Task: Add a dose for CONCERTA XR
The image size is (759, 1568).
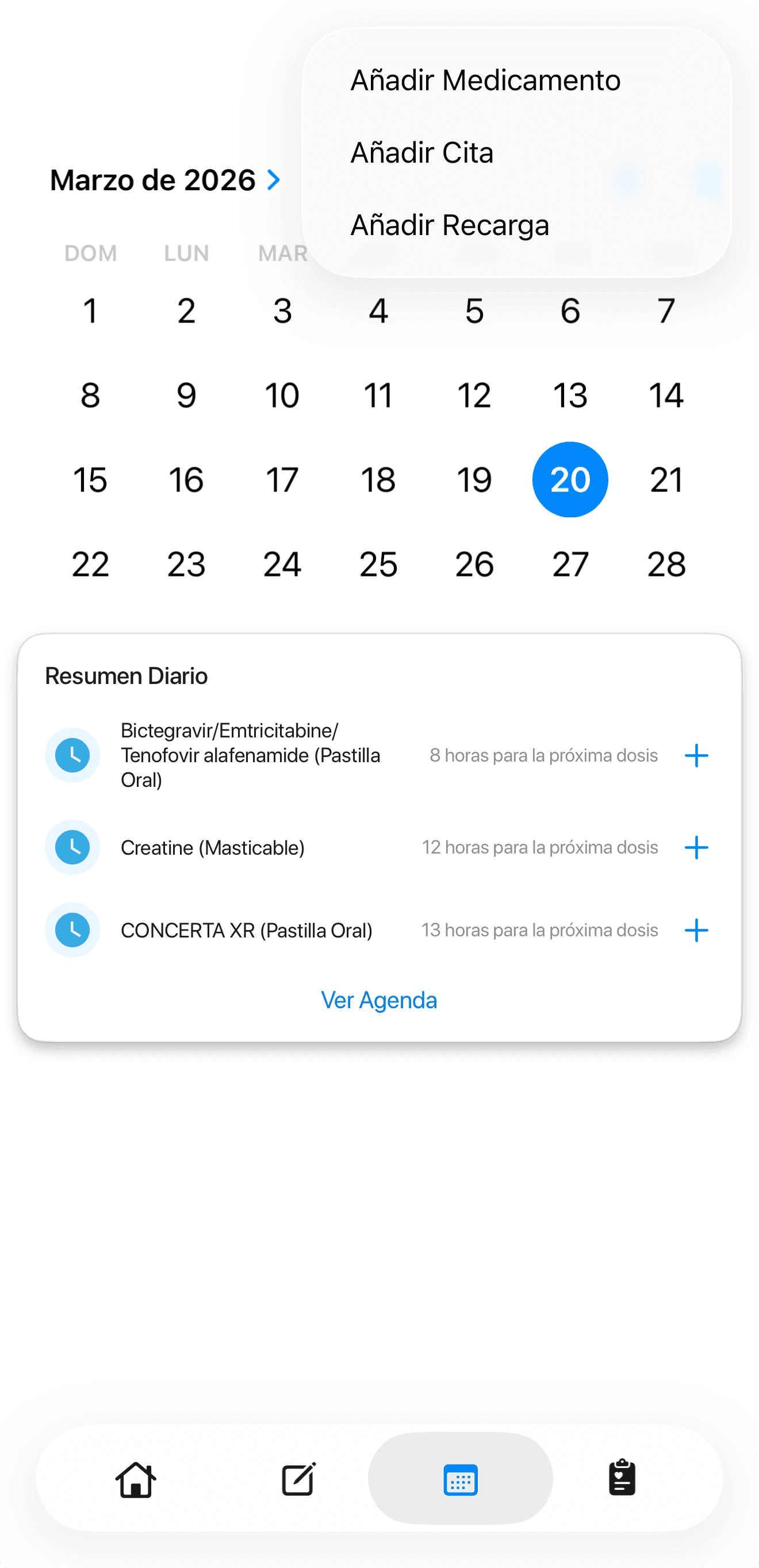Action: tap(696, 930)
